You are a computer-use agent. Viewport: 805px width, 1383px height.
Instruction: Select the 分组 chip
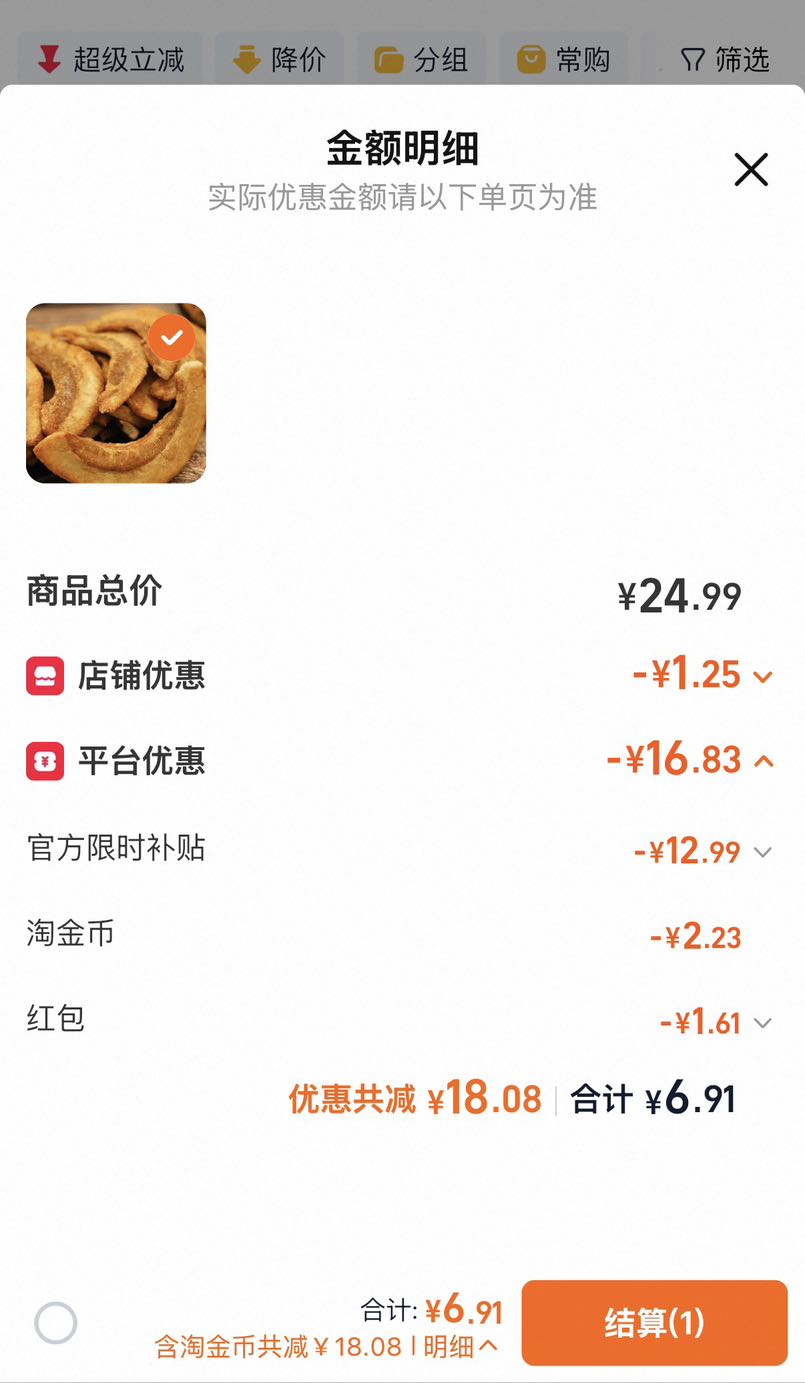click(422, 60)
